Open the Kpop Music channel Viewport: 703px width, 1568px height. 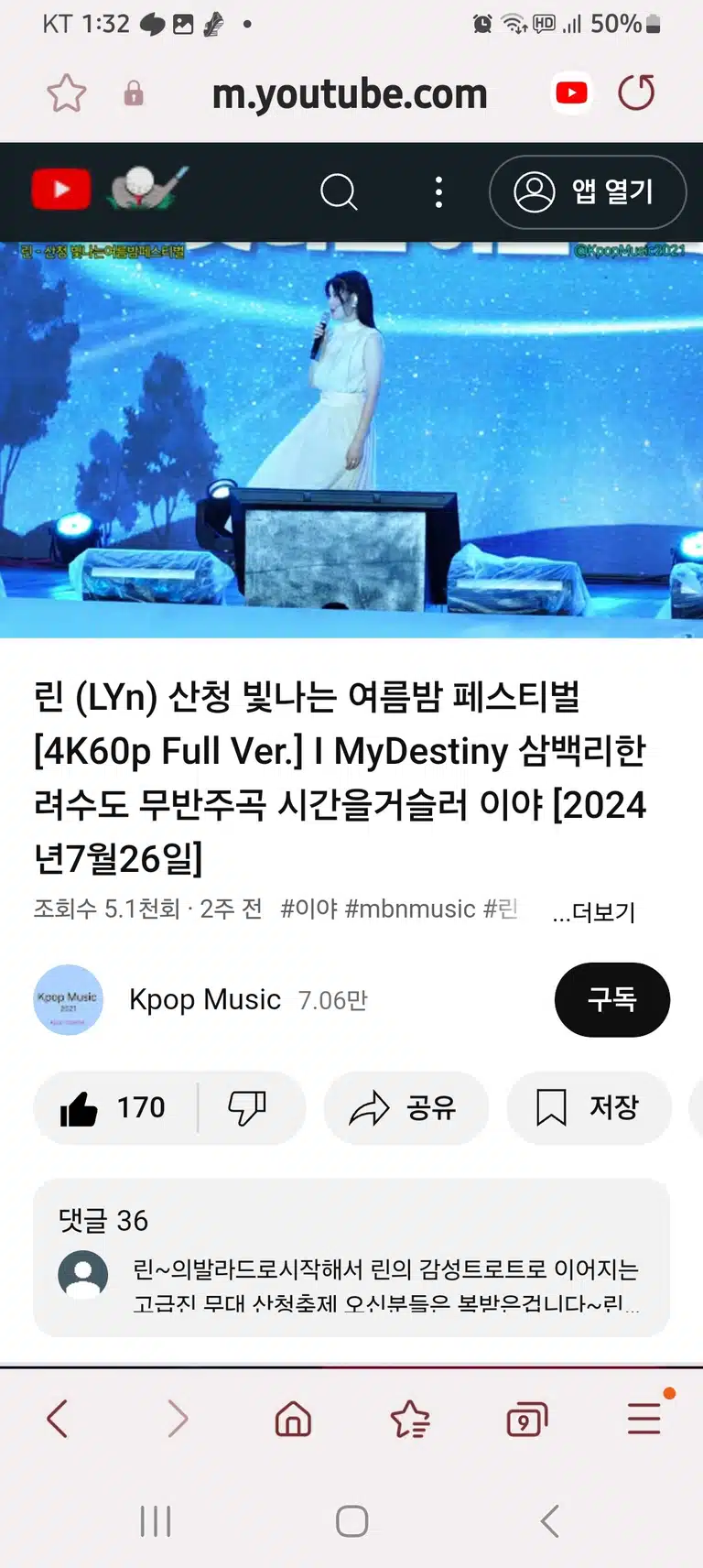click(x=205, y=999)
